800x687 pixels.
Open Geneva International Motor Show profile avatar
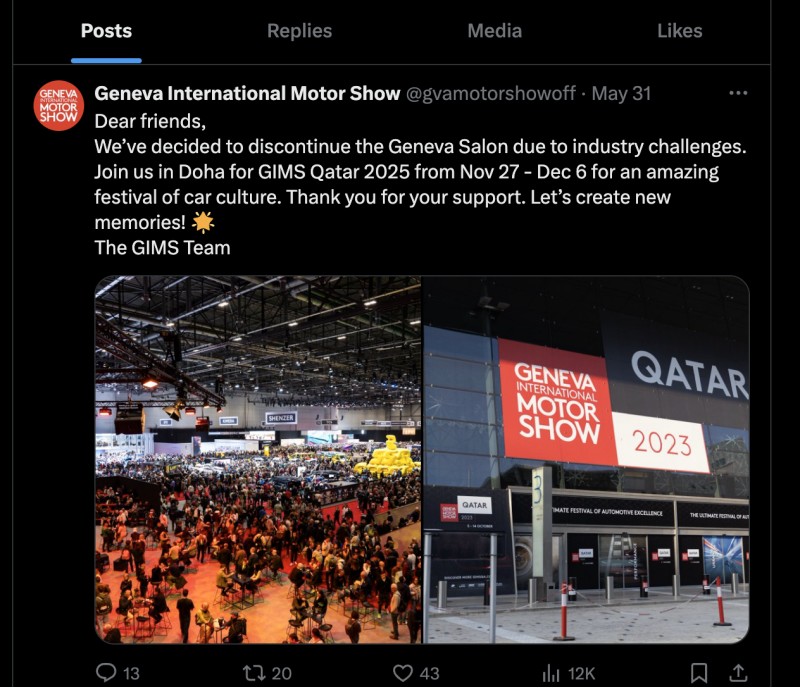click(59, 106)
